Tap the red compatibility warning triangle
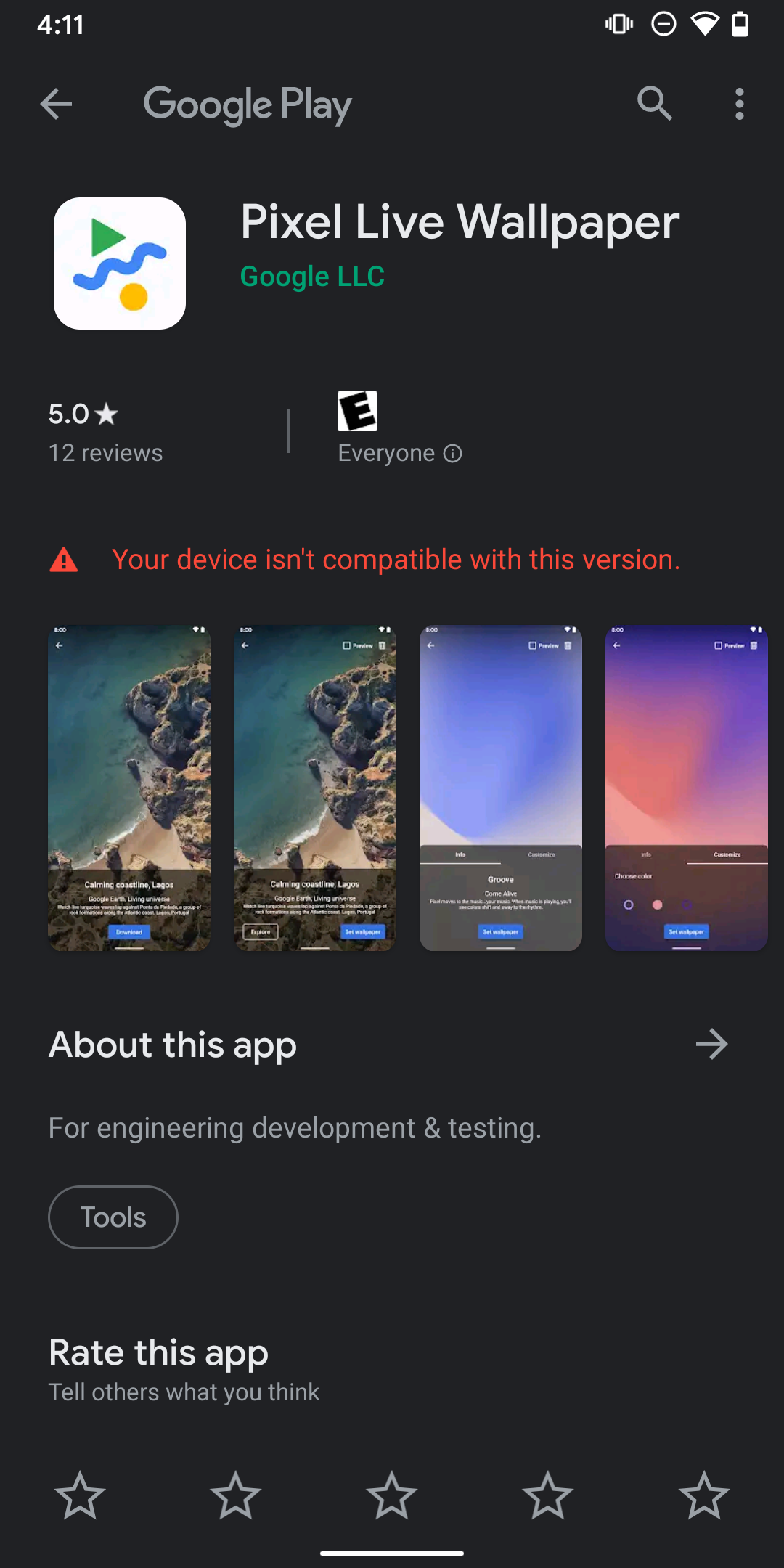Viewport: 784px width, 1568px height. pyautogui.click(x=64, y=559)
